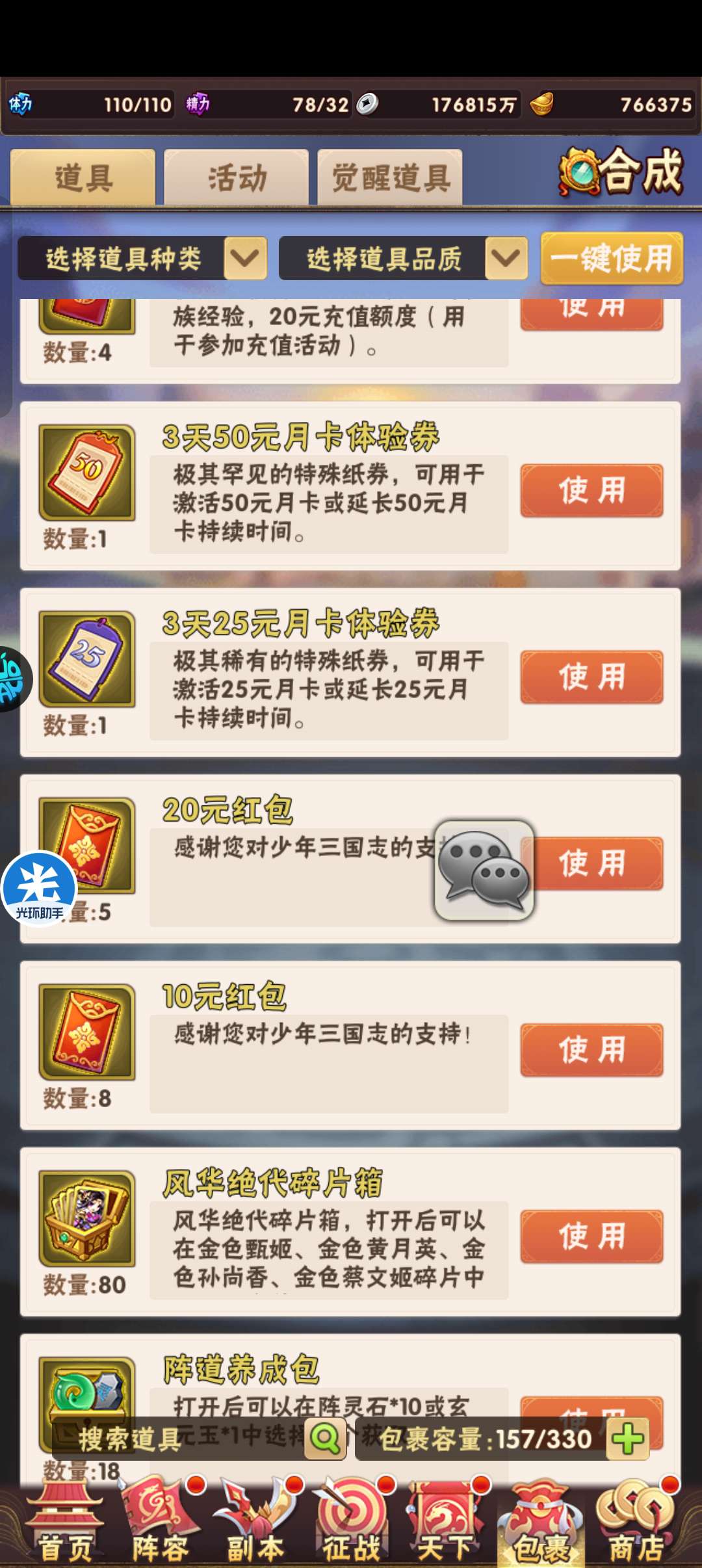Open the floating chat bubble icon
This screenshot has width=702, height=1568.
484,870
